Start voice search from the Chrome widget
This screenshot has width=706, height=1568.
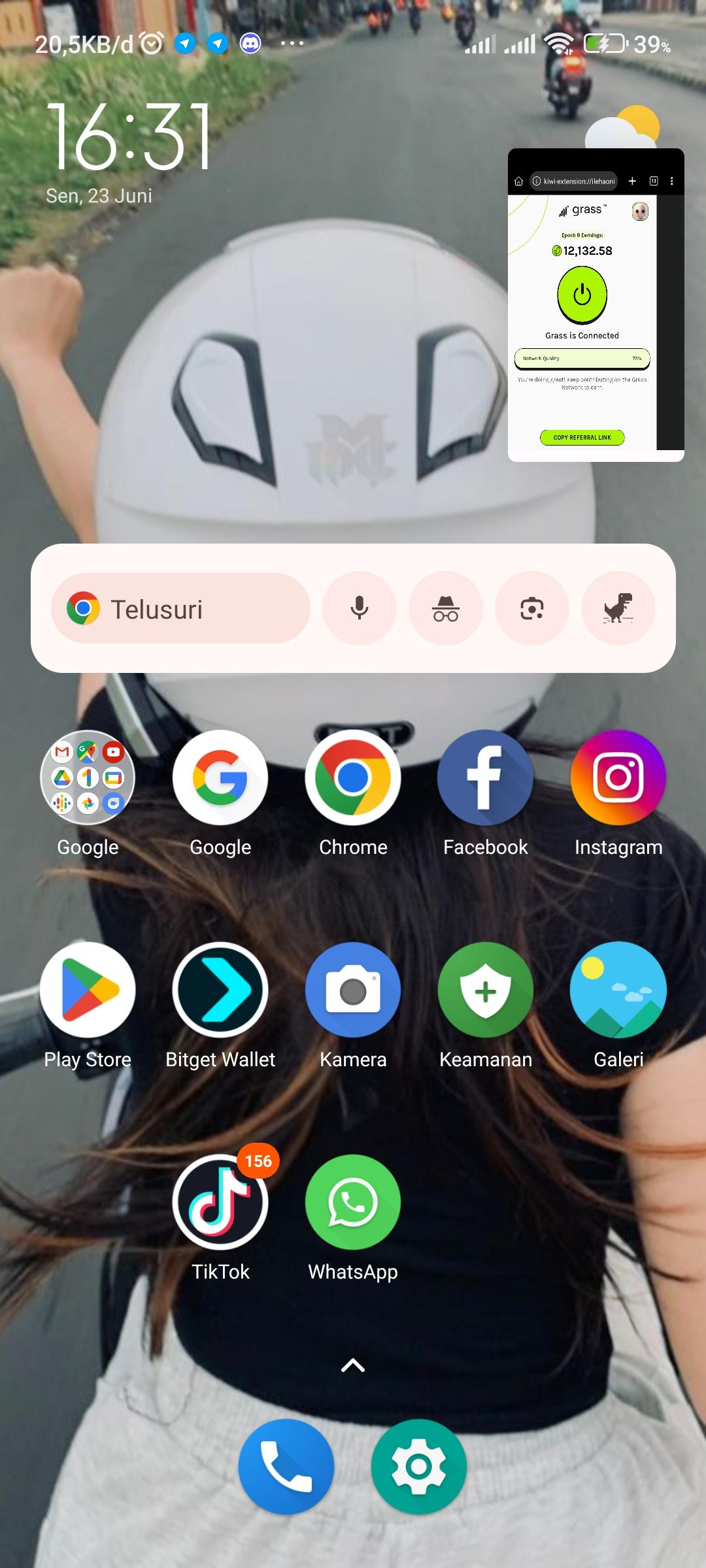359,608
